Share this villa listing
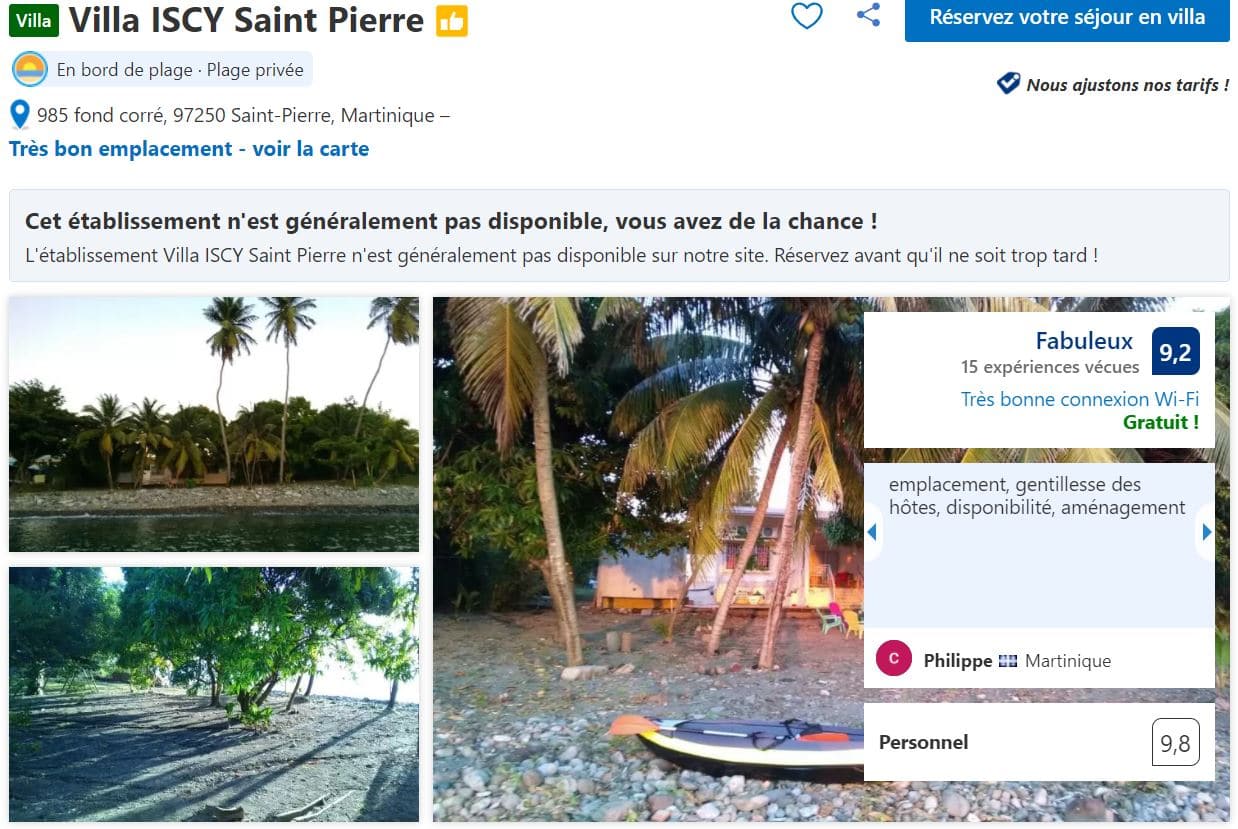1238x829 pixels. pos(868,15)
